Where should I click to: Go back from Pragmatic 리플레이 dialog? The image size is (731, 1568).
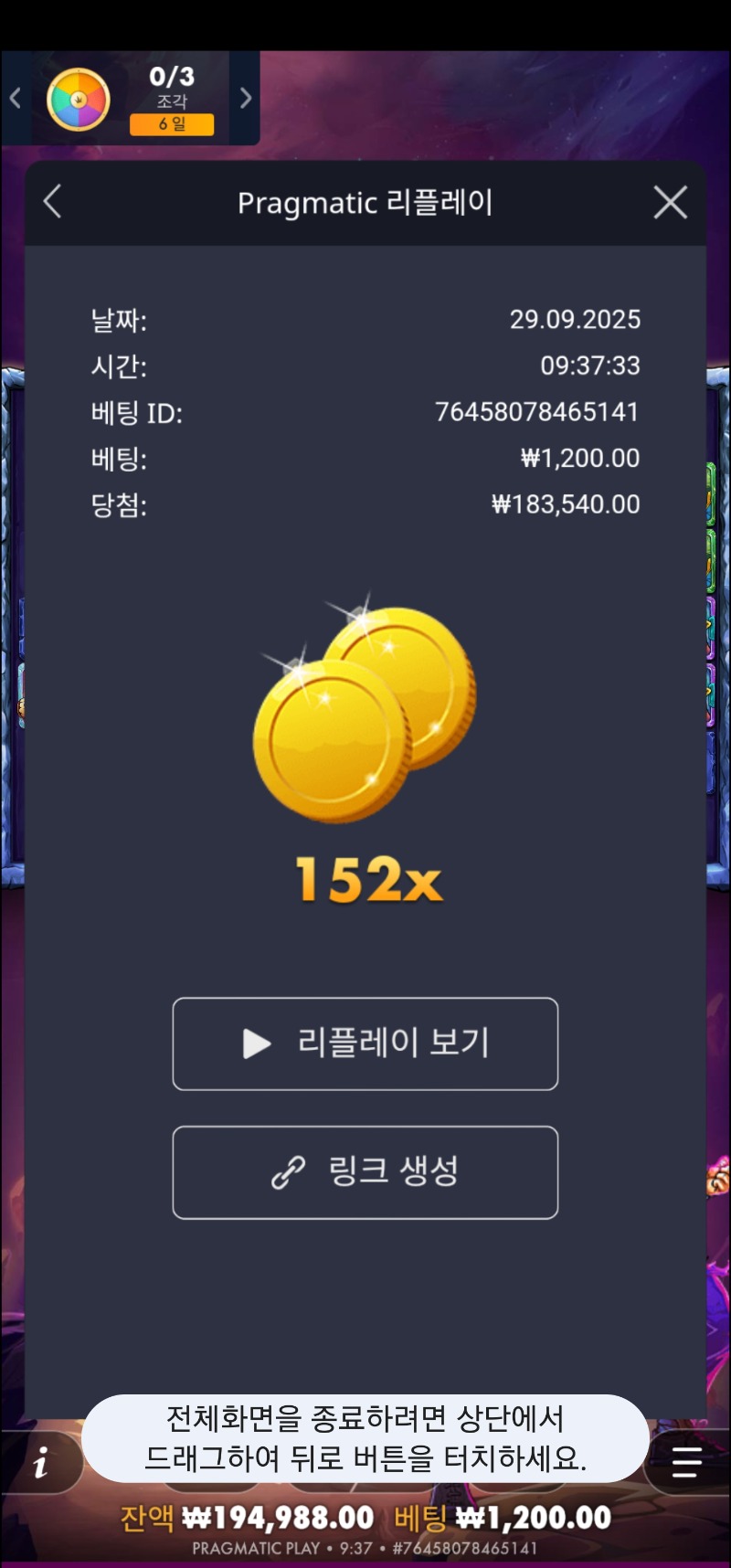click(x=53, y=202)
